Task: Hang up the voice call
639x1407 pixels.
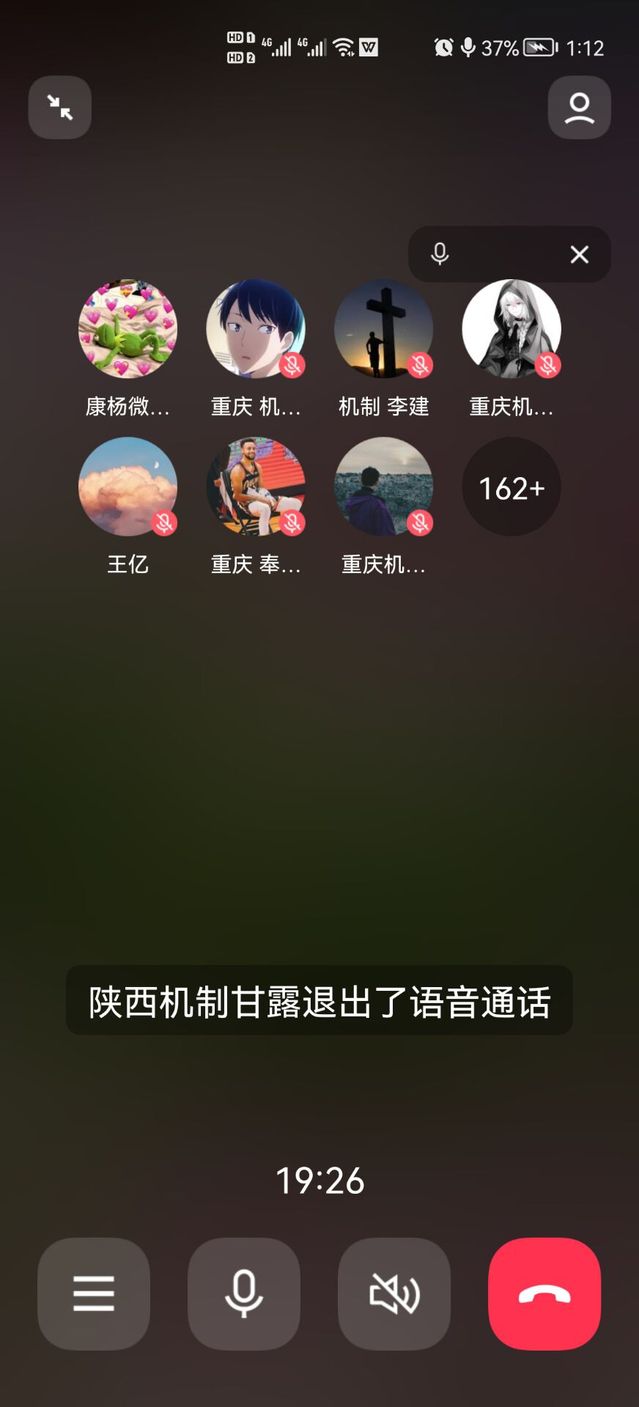Action: (544, 1294)
